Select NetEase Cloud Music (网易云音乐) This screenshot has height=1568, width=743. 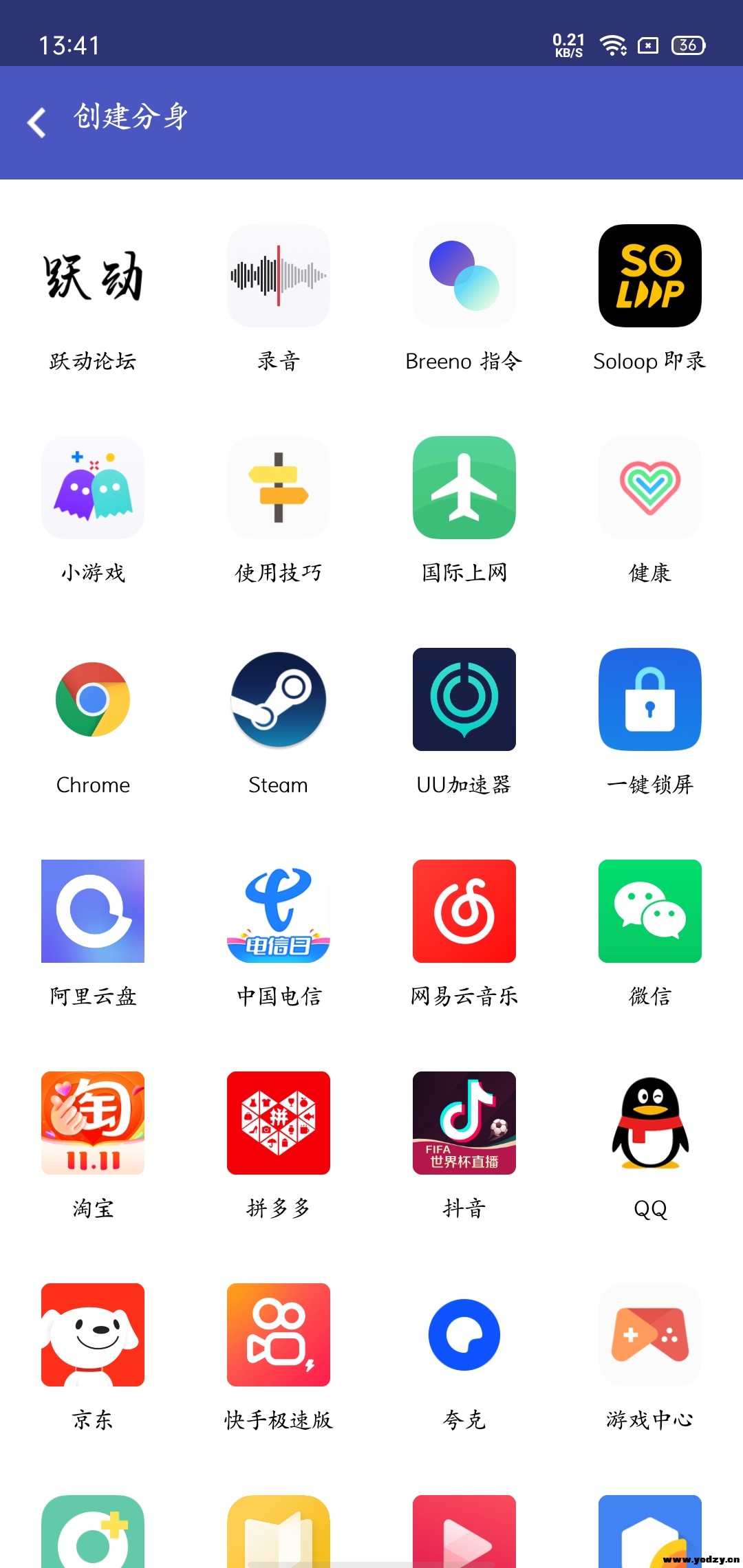point(464,911)
